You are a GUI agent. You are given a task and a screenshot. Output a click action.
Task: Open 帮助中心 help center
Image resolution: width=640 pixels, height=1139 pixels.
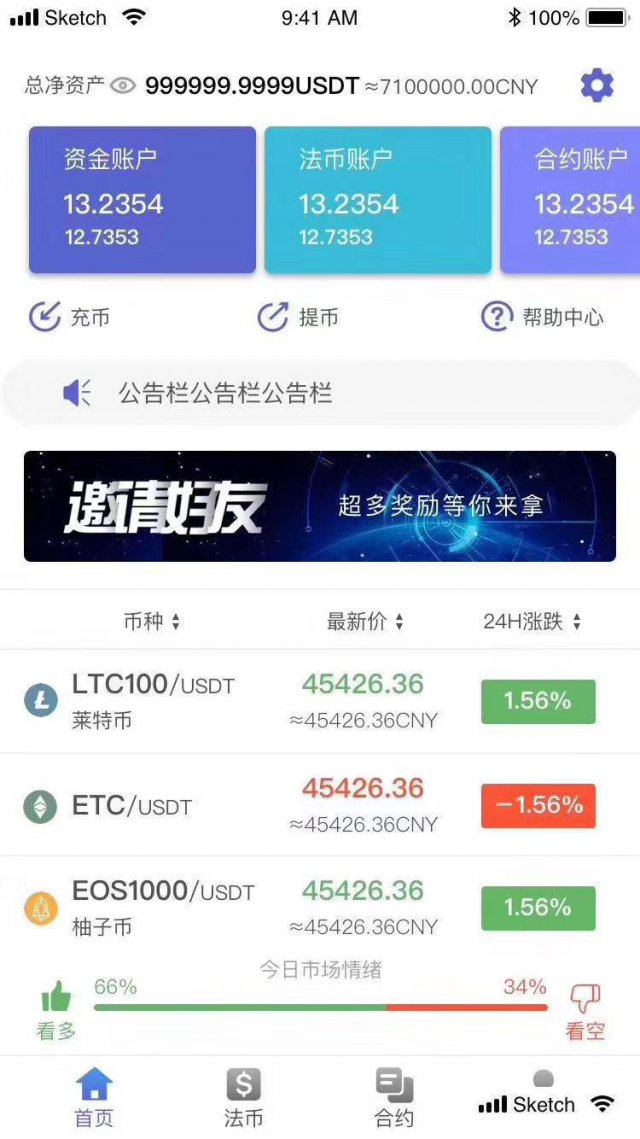[x=543, y=317]
